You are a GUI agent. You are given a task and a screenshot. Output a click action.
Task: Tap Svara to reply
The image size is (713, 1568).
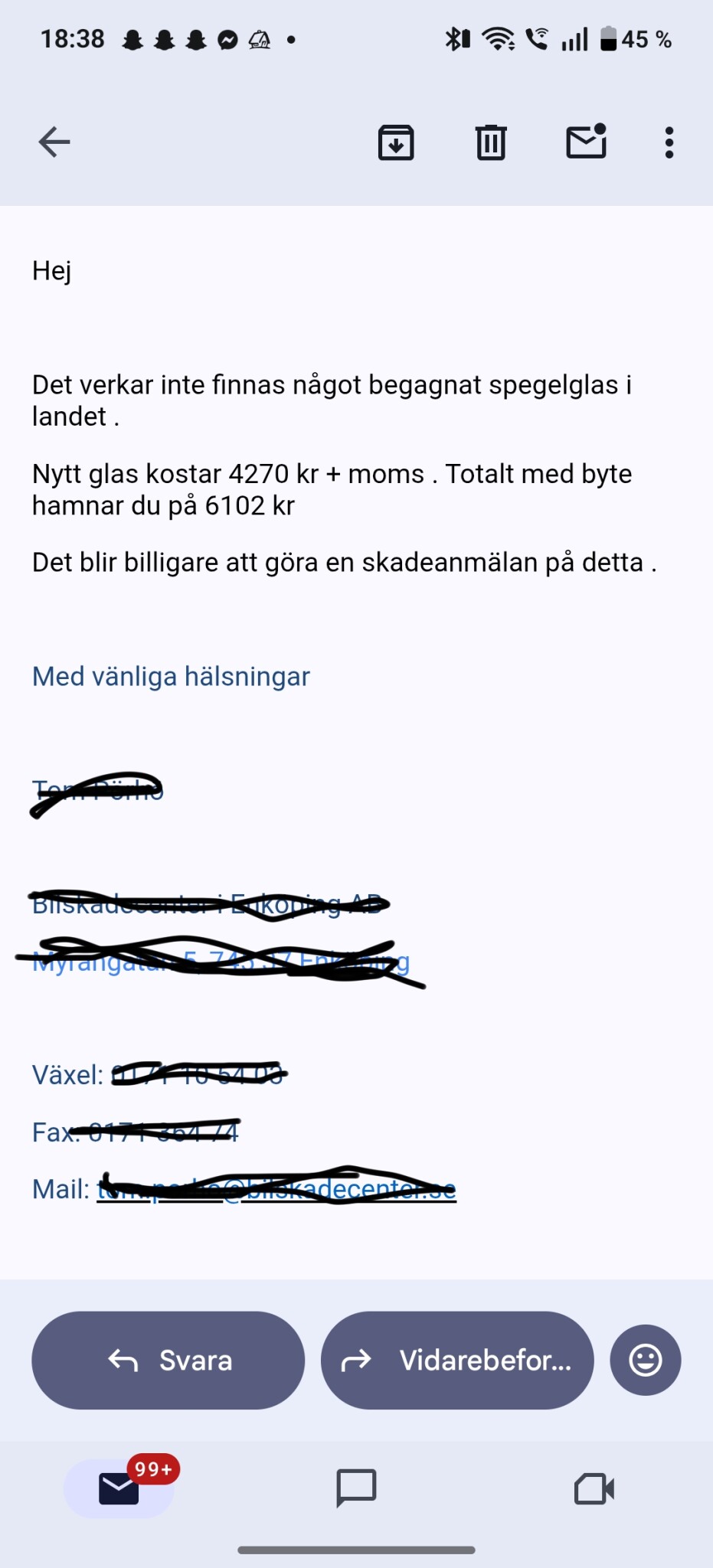pyautogui.click(x=168, y=1360)
